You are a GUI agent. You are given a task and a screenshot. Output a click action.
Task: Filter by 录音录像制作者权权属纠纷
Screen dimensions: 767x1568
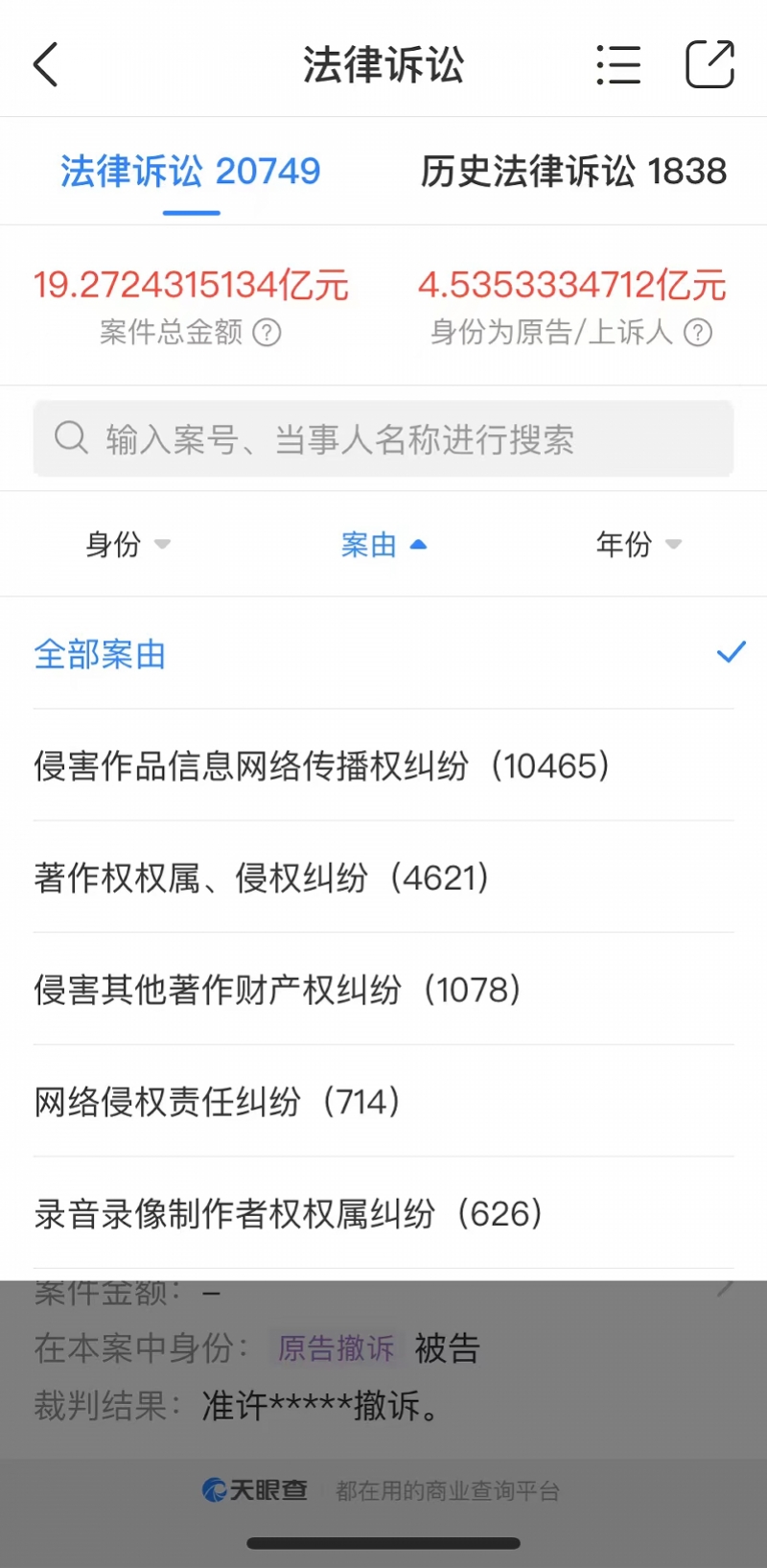(x=383, y=1213)
